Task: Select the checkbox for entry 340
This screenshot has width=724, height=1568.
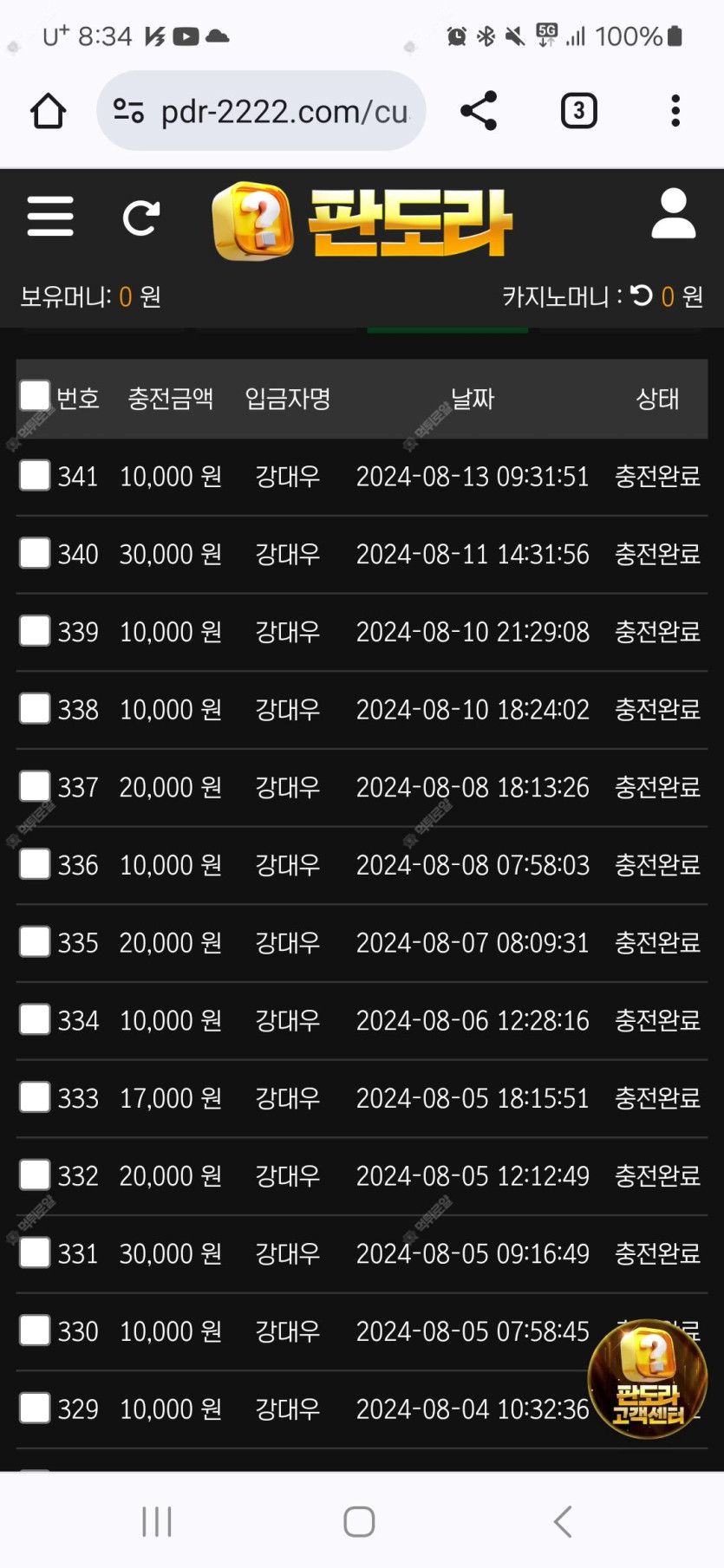Action: [35, 553]
